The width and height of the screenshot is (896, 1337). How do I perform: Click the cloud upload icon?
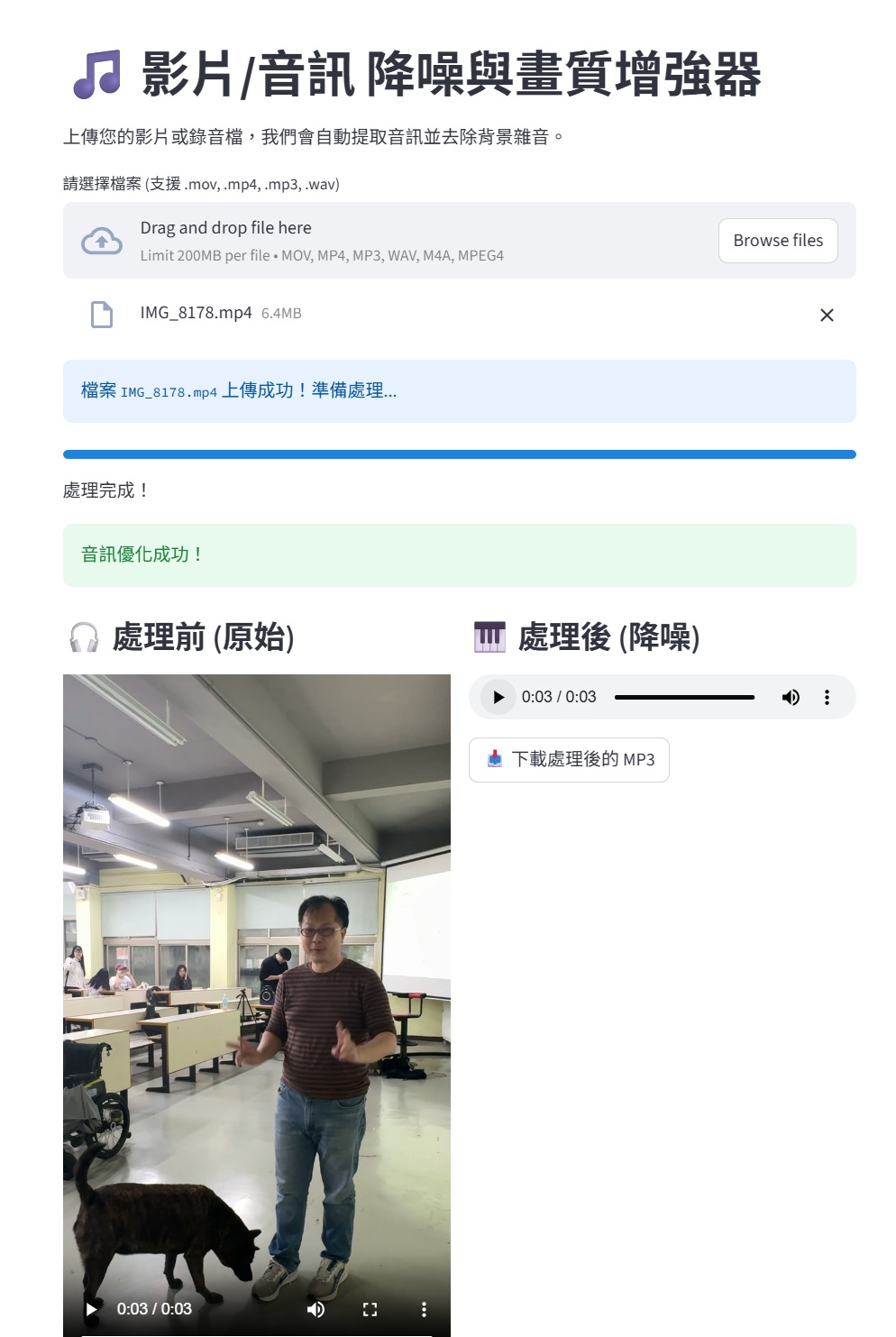[102, 241]
